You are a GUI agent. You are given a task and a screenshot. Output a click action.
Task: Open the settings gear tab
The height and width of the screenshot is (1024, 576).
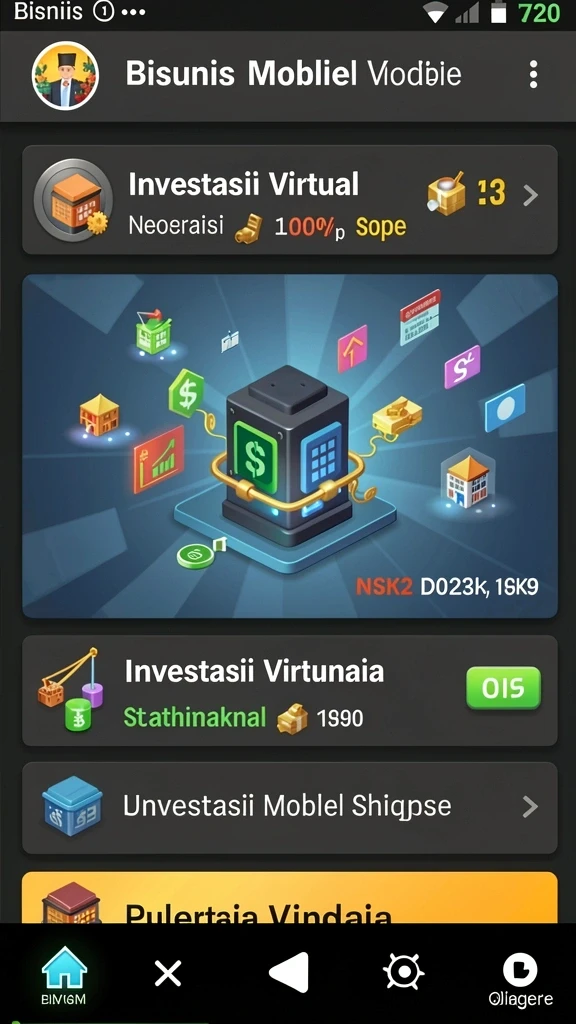pyautogui.click(x=404, y=972)
